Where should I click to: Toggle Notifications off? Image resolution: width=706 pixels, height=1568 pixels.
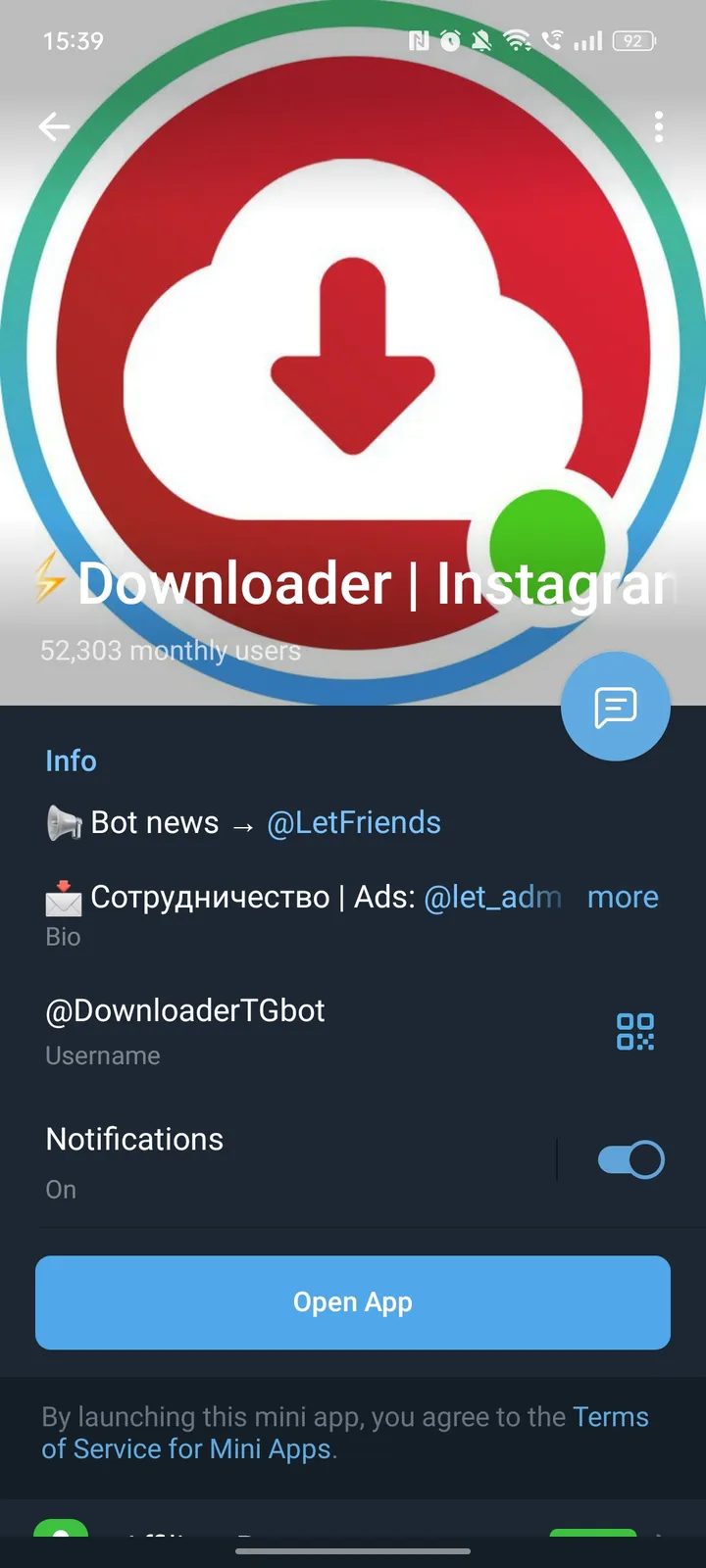(x=629, y=1158)
